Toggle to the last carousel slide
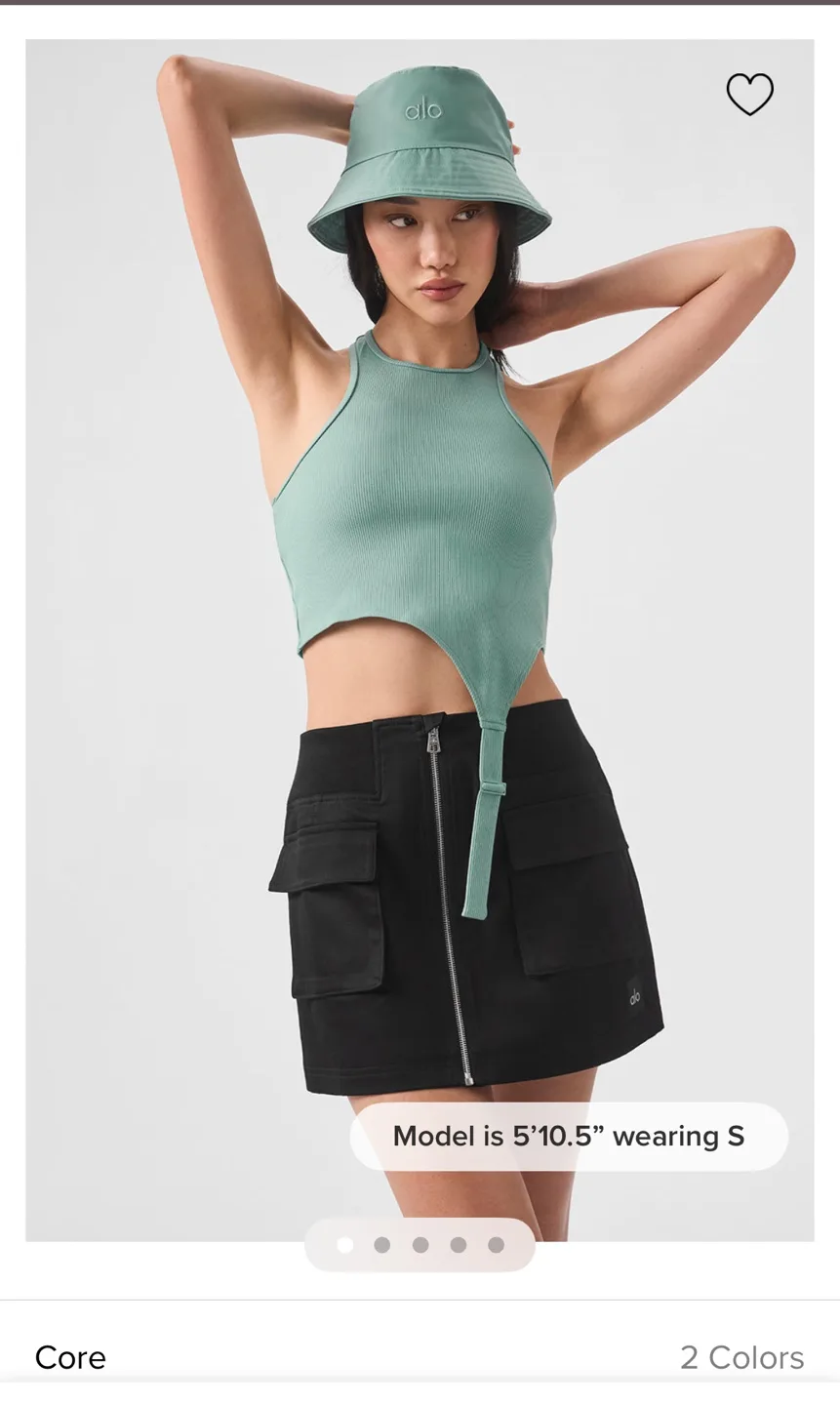The image size is (840, 1405). (496, 1245)
